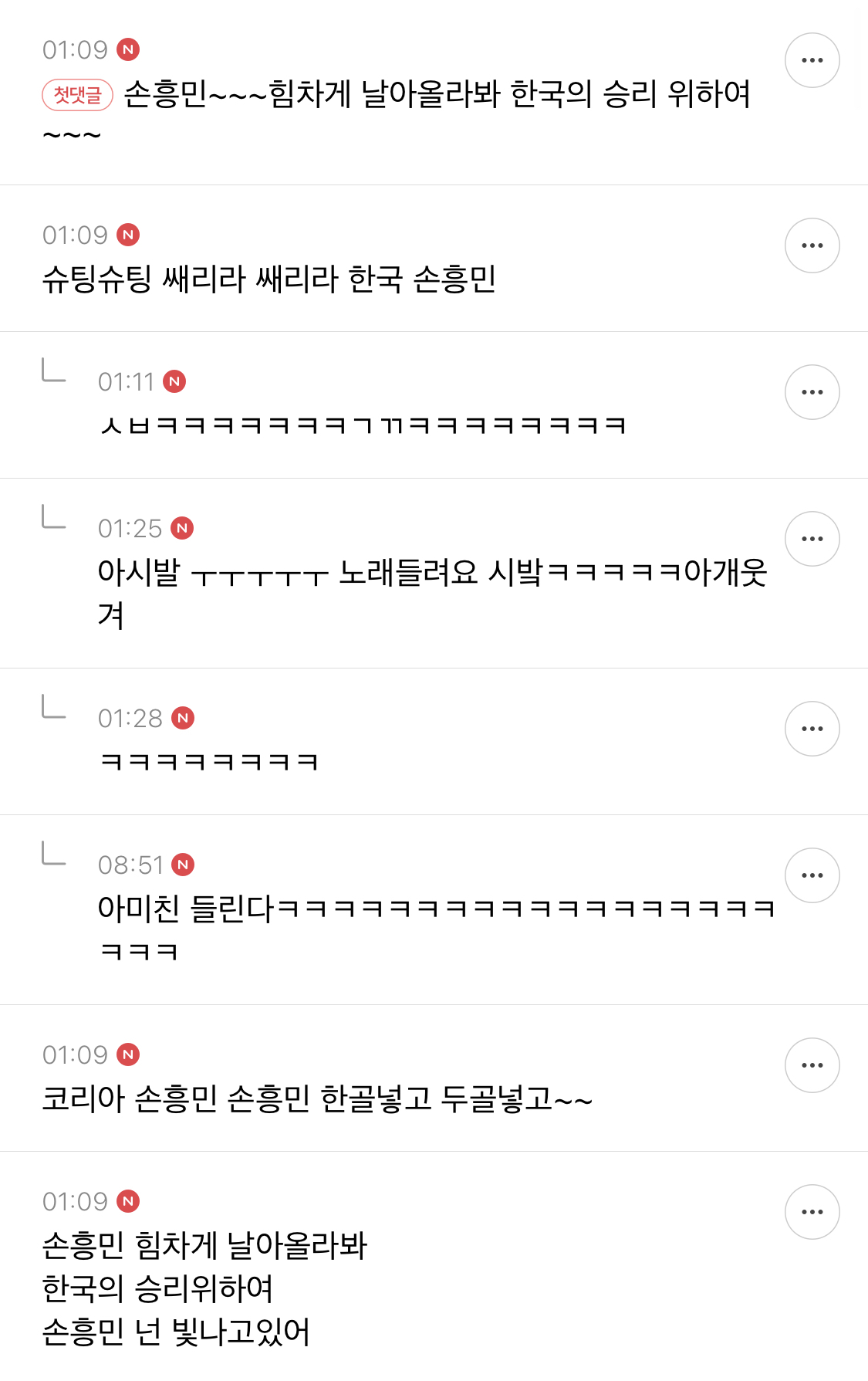
Task: Open more options for the 첫댓글 comment
Action: pos(812,60)
